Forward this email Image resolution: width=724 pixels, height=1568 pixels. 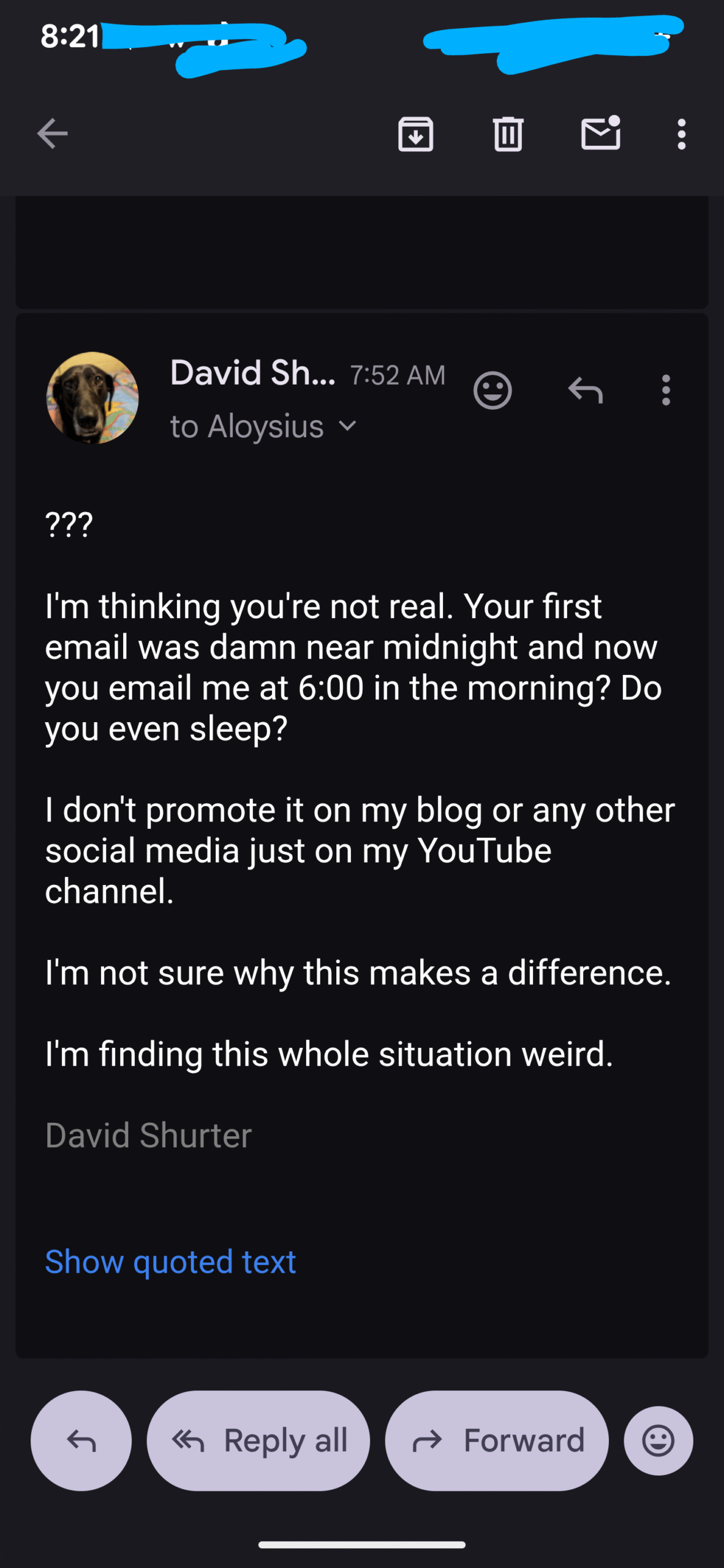[497, 1441]
